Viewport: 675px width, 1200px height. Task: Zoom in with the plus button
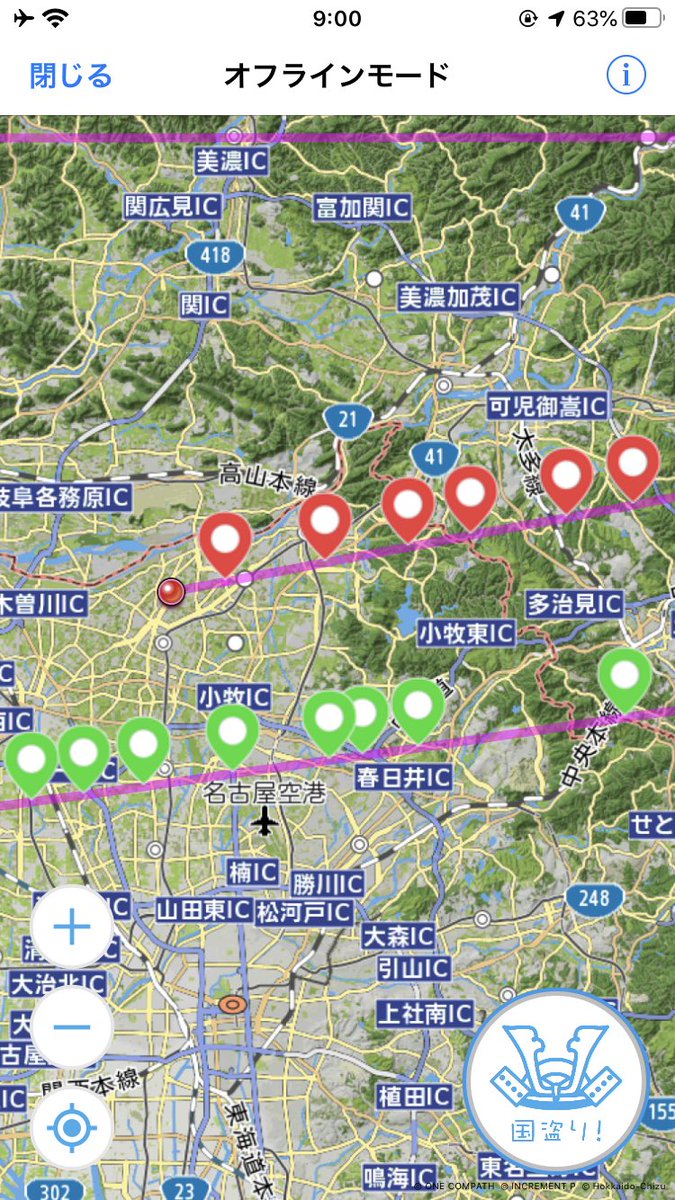(x=71, y=927)
